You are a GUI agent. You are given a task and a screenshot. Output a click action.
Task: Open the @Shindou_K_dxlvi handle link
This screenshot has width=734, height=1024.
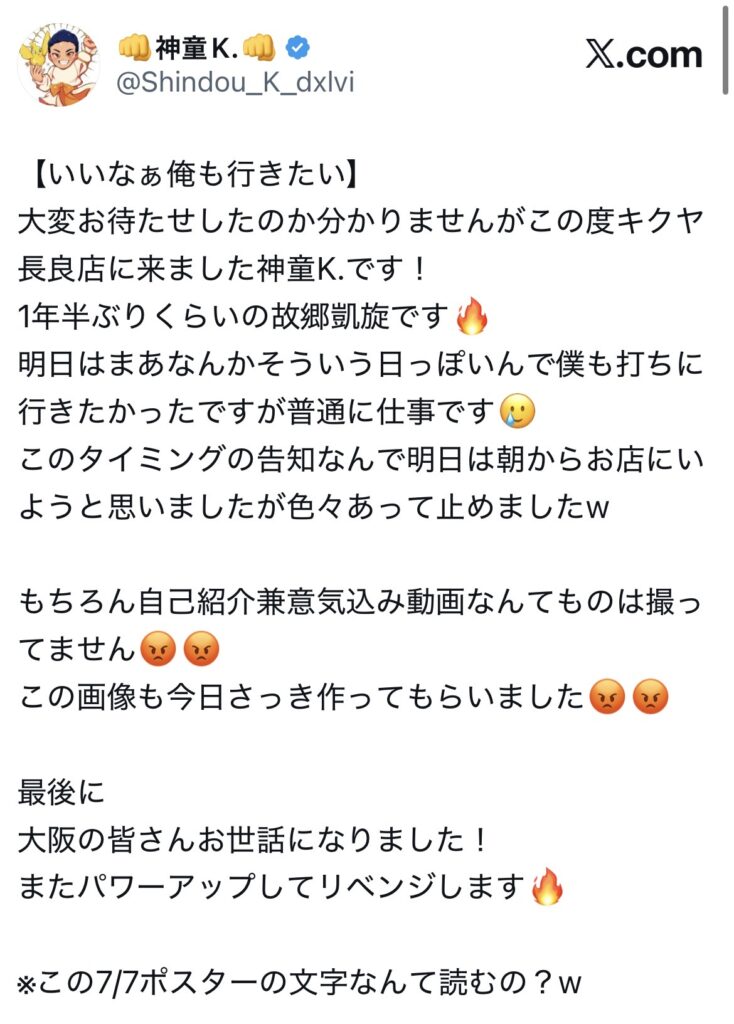pos(235,84)
